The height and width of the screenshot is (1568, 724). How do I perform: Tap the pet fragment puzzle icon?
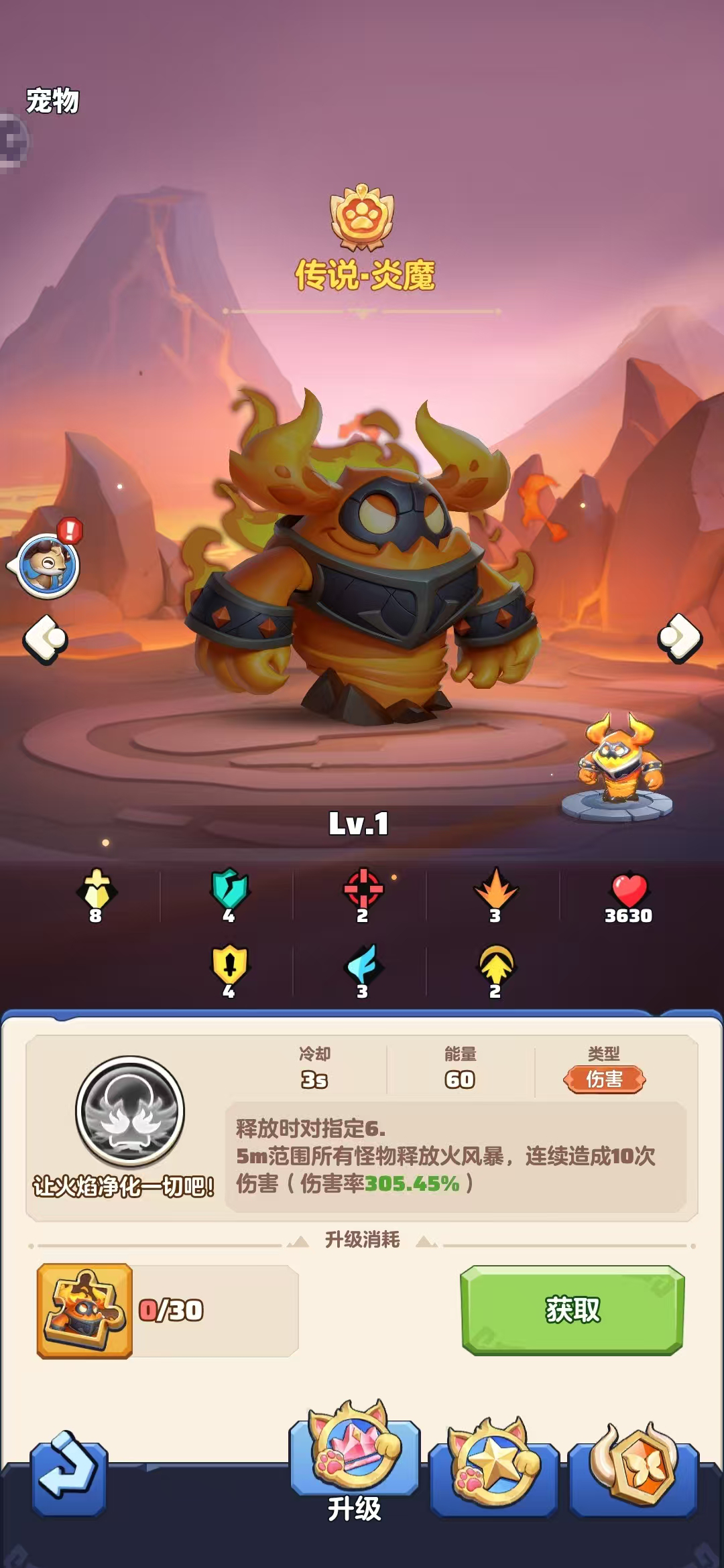[x=84, y=1310]
